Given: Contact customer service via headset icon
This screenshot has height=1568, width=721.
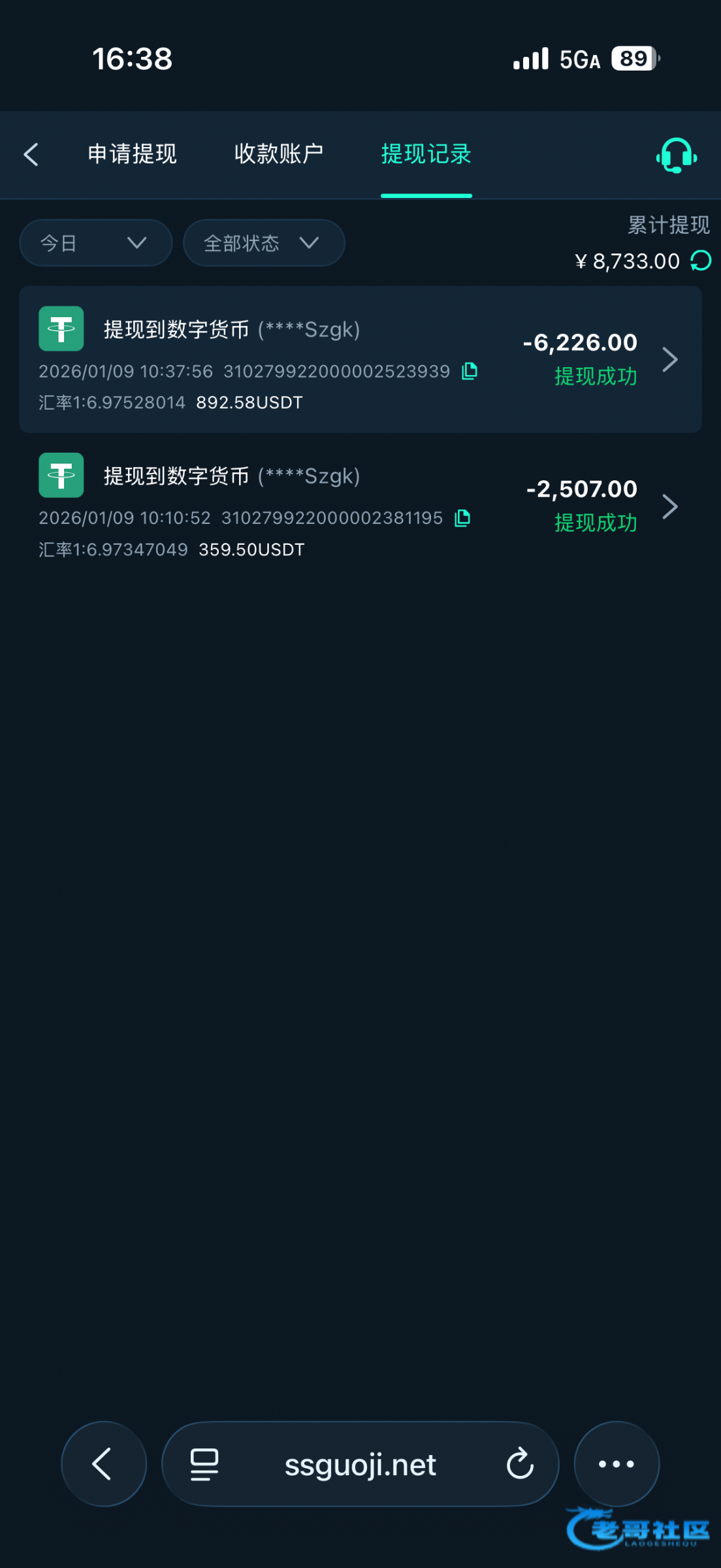Looking at the screenshot, I should click(x=676, y=155).
